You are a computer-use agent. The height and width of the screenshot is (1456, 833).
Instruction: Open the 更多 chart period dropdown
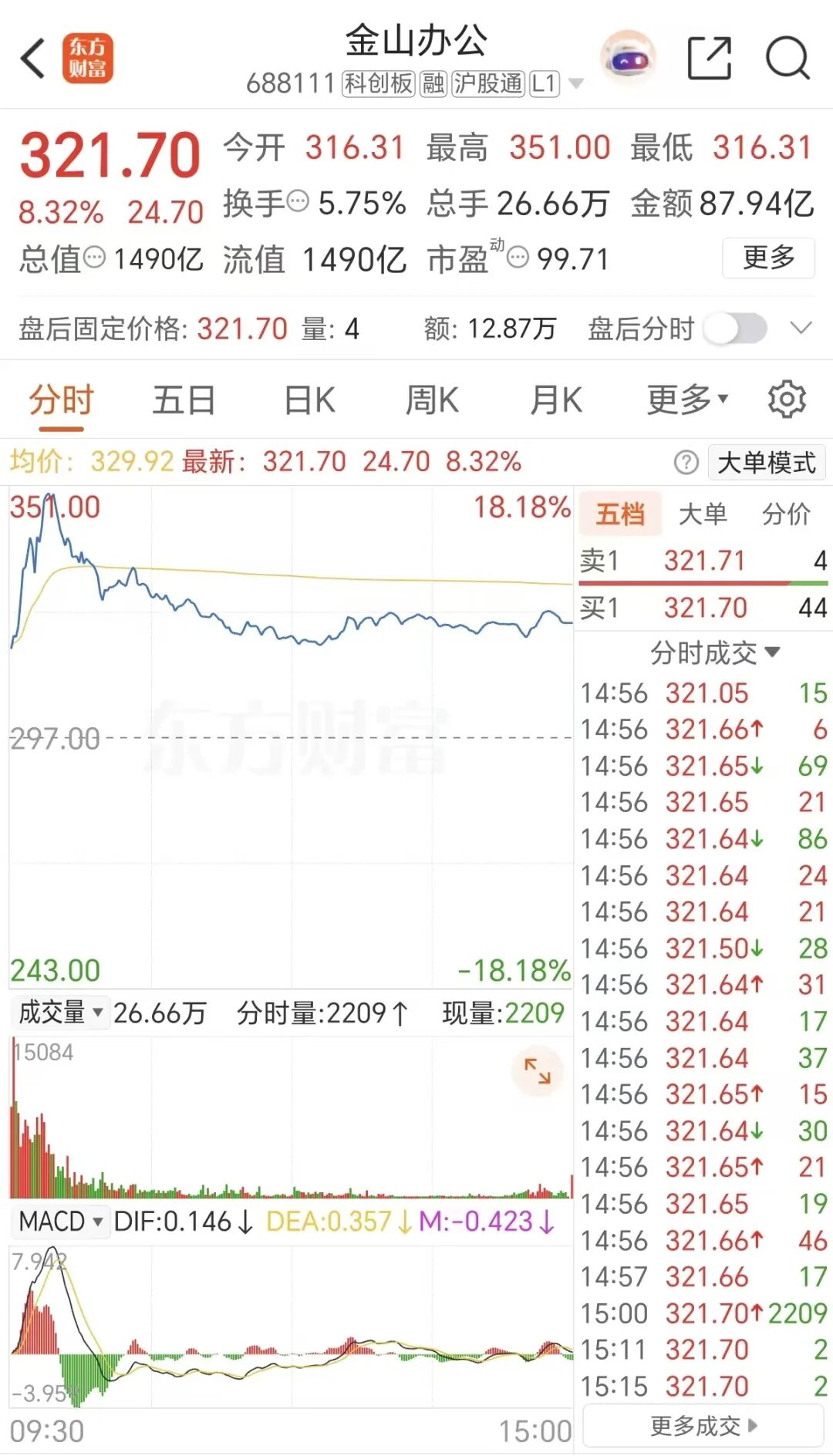(686, 400)
